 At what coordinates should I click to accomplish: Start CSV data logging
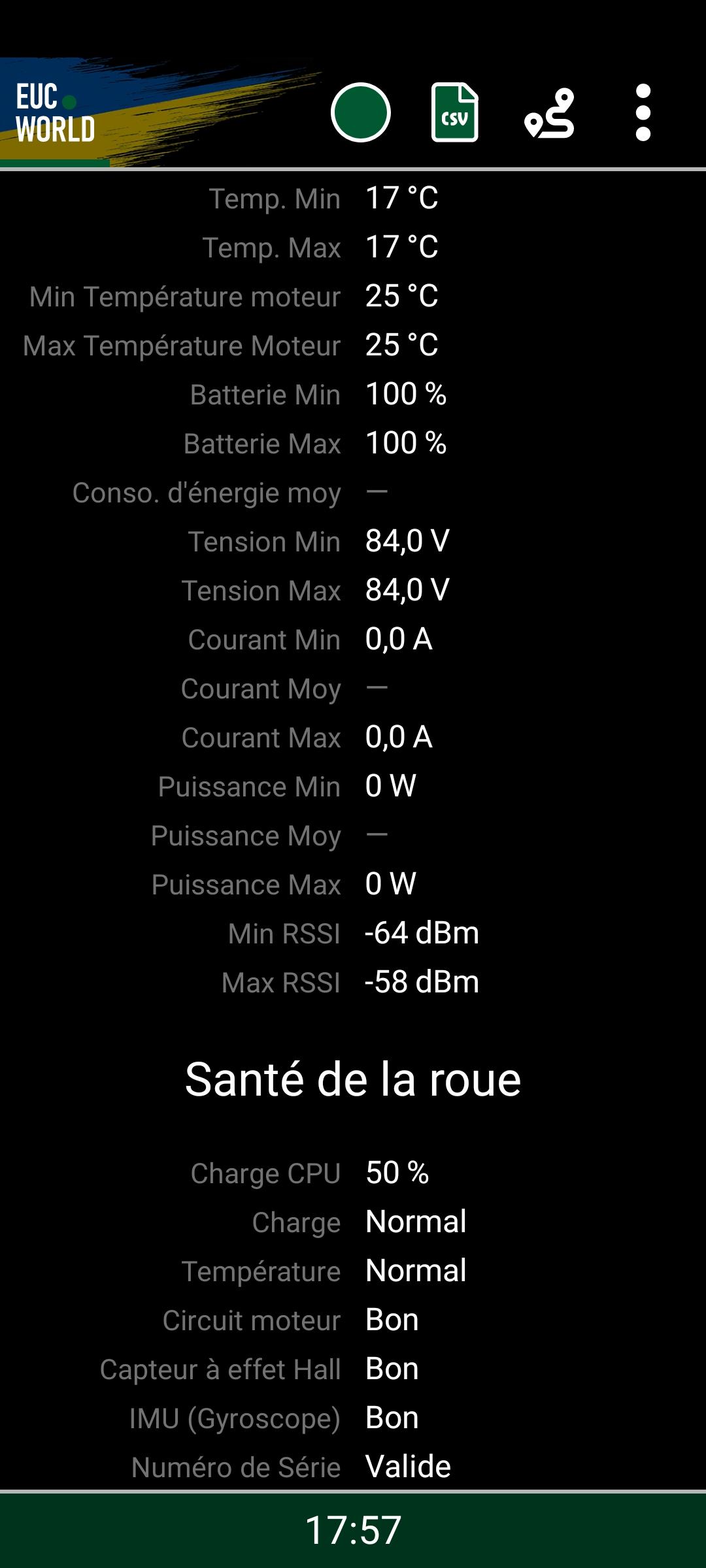(x=455, y=112)
